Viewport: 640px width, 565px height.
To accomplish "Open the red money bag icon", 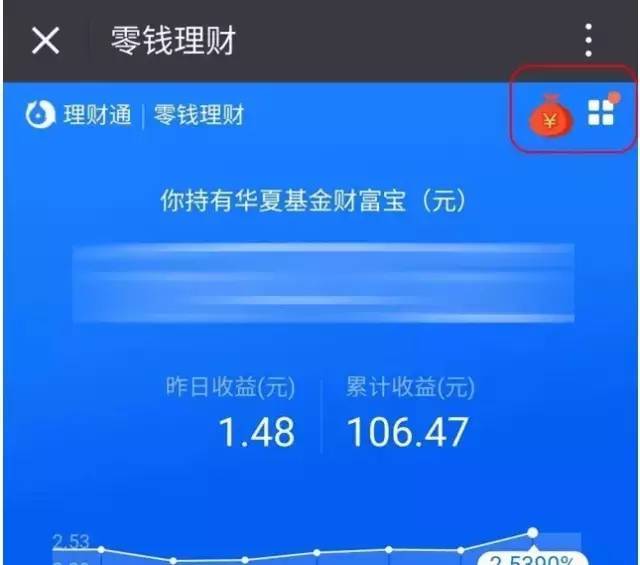I will [x=551, y=116].
